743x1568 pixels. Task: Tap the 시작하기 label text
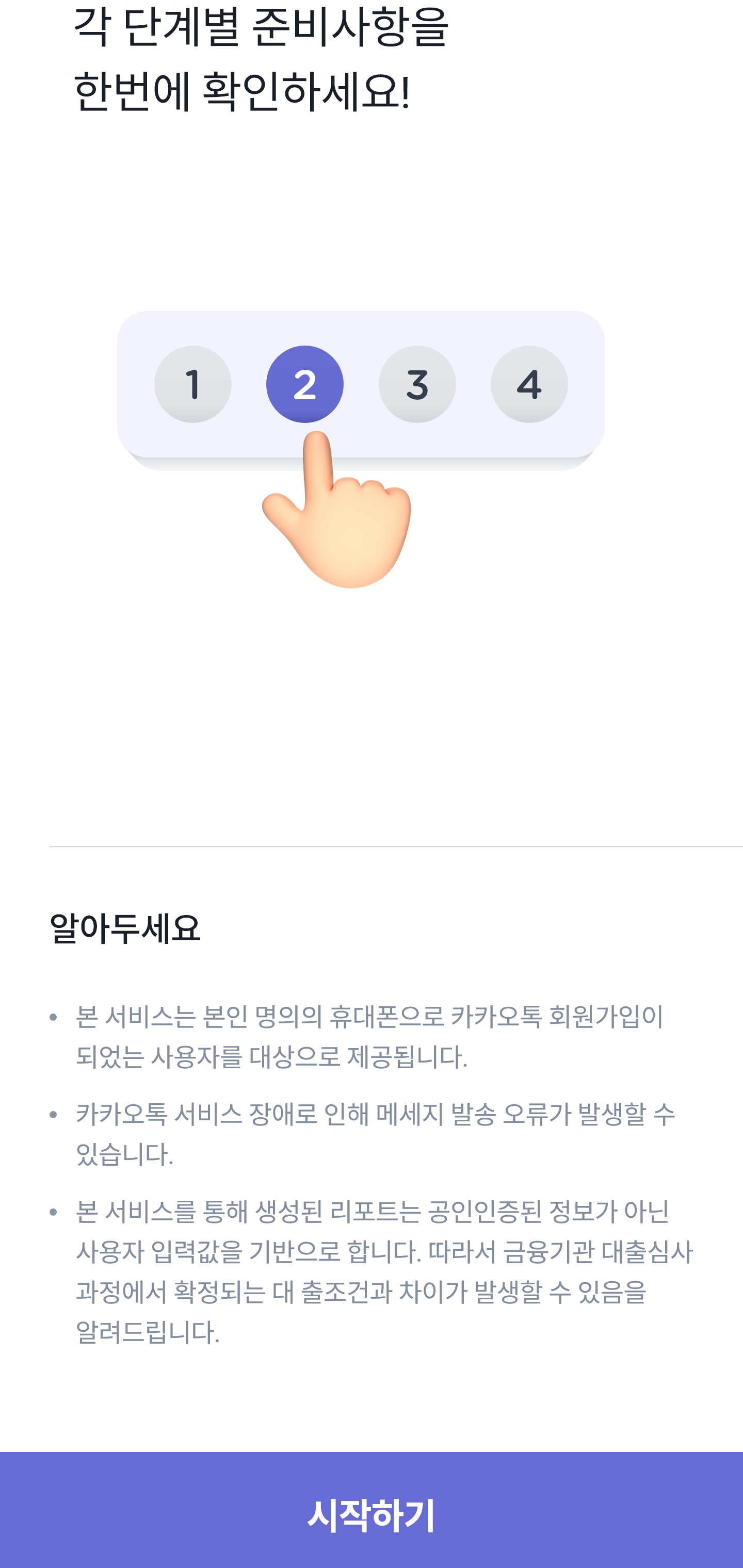coord(372,1514)
